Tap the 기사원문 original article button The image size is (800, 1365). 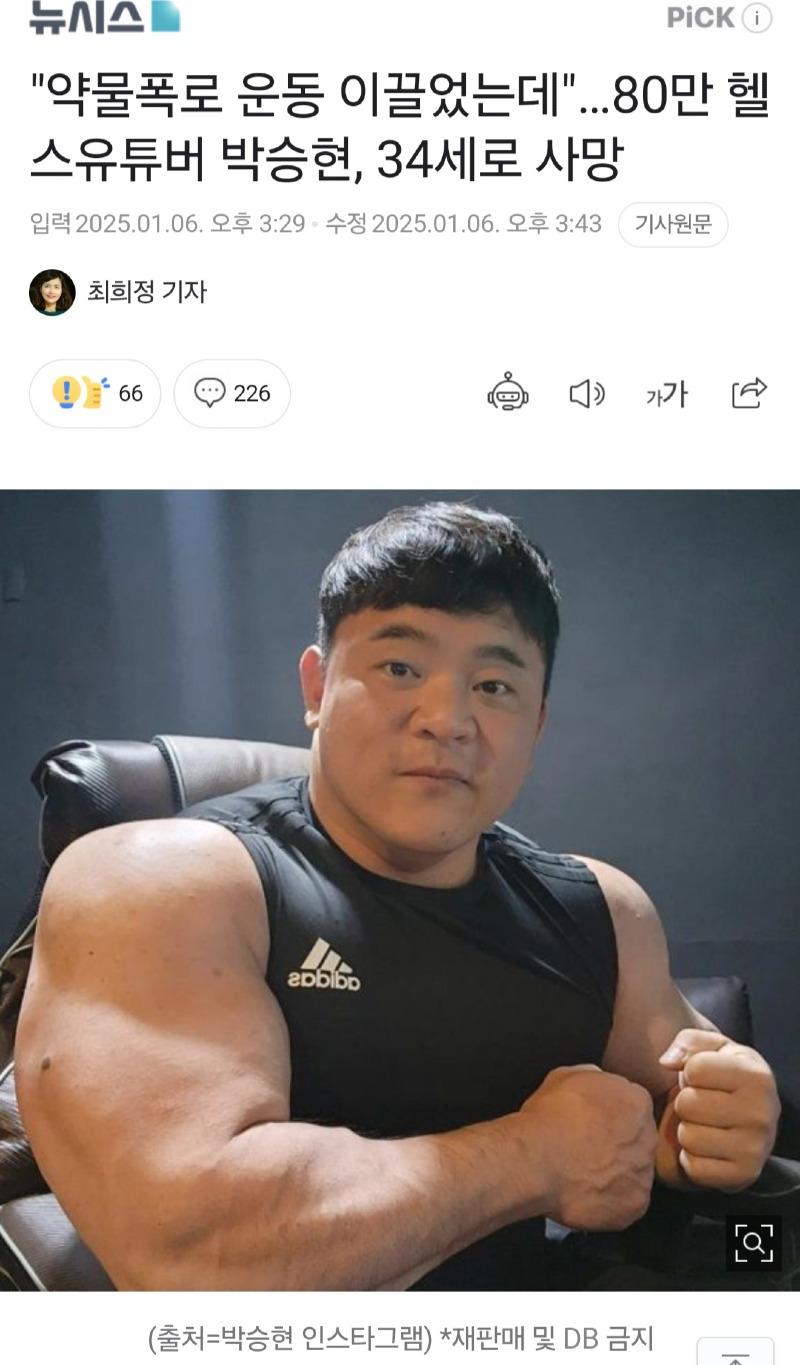click(x=672, y=224)
